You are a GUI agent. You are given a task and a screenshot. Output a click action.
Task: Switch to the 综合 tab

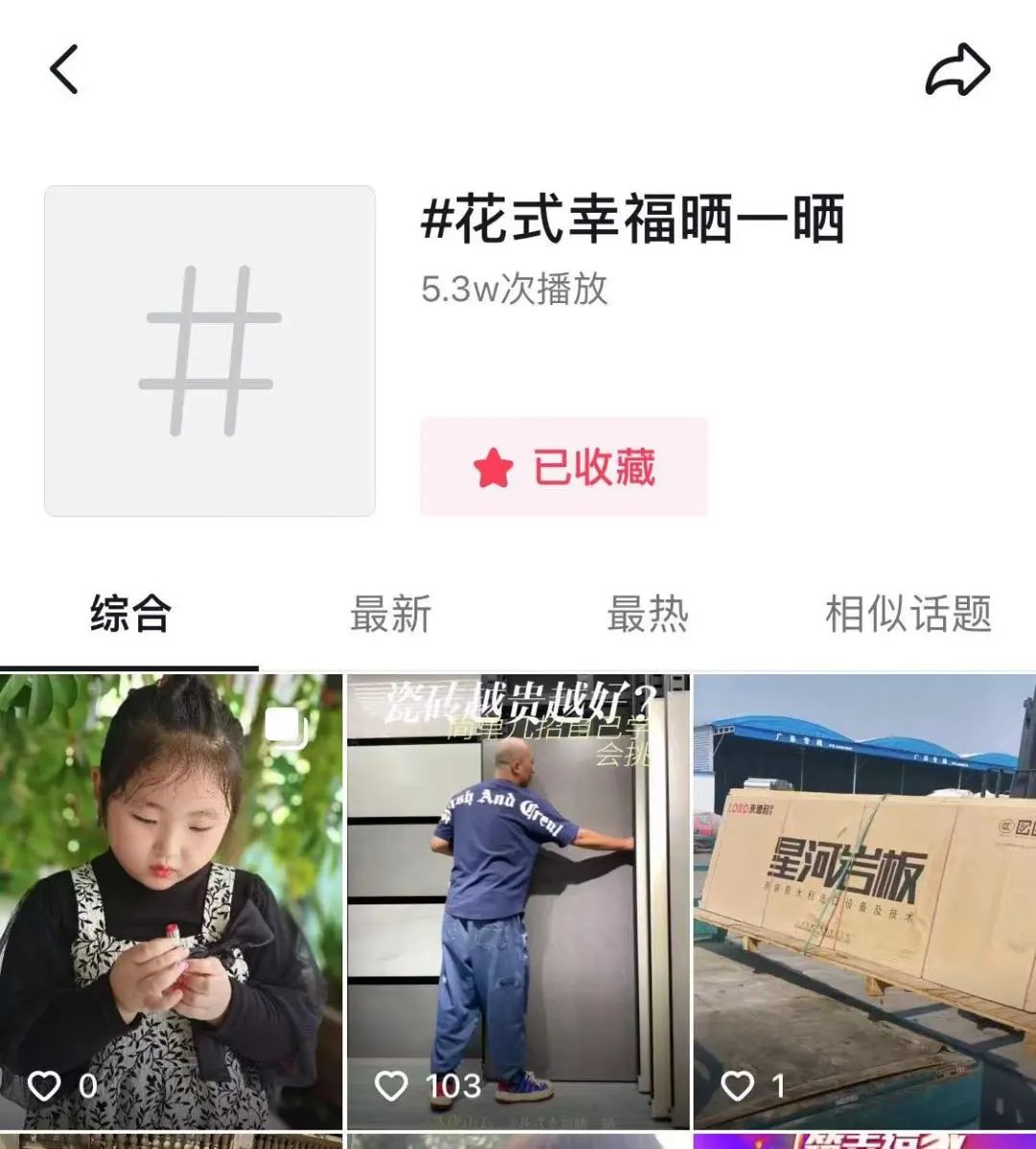tap(130, 614)
